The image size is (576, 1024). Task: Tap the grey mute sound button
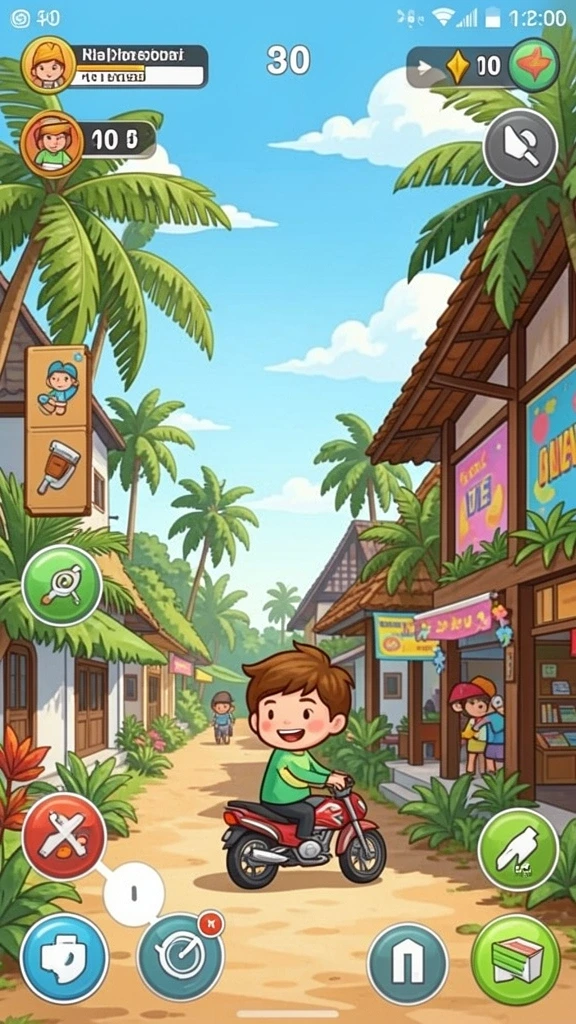click(x=520, y=147)
